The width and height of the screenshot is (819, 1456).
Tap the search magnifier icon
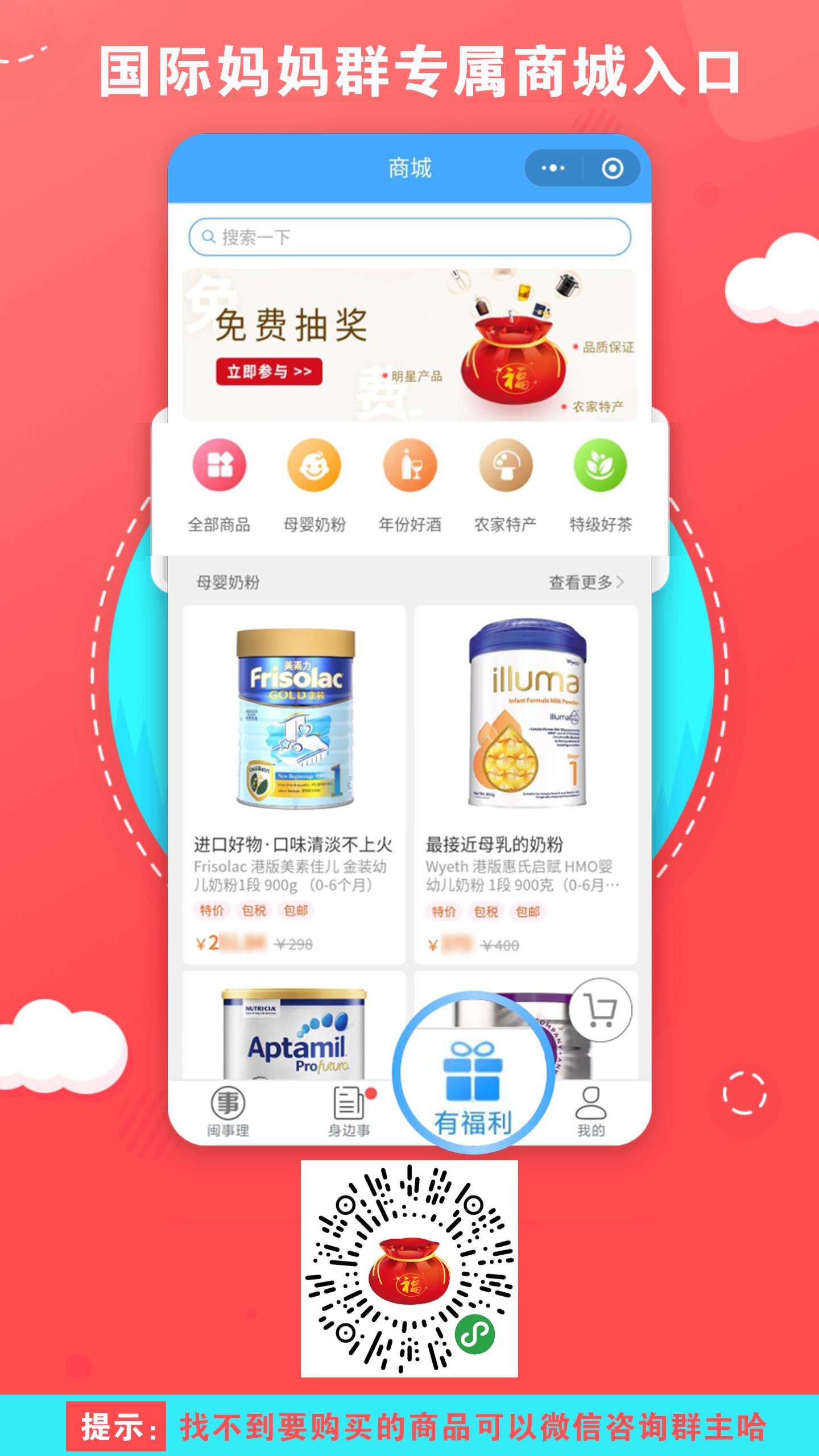208,235
